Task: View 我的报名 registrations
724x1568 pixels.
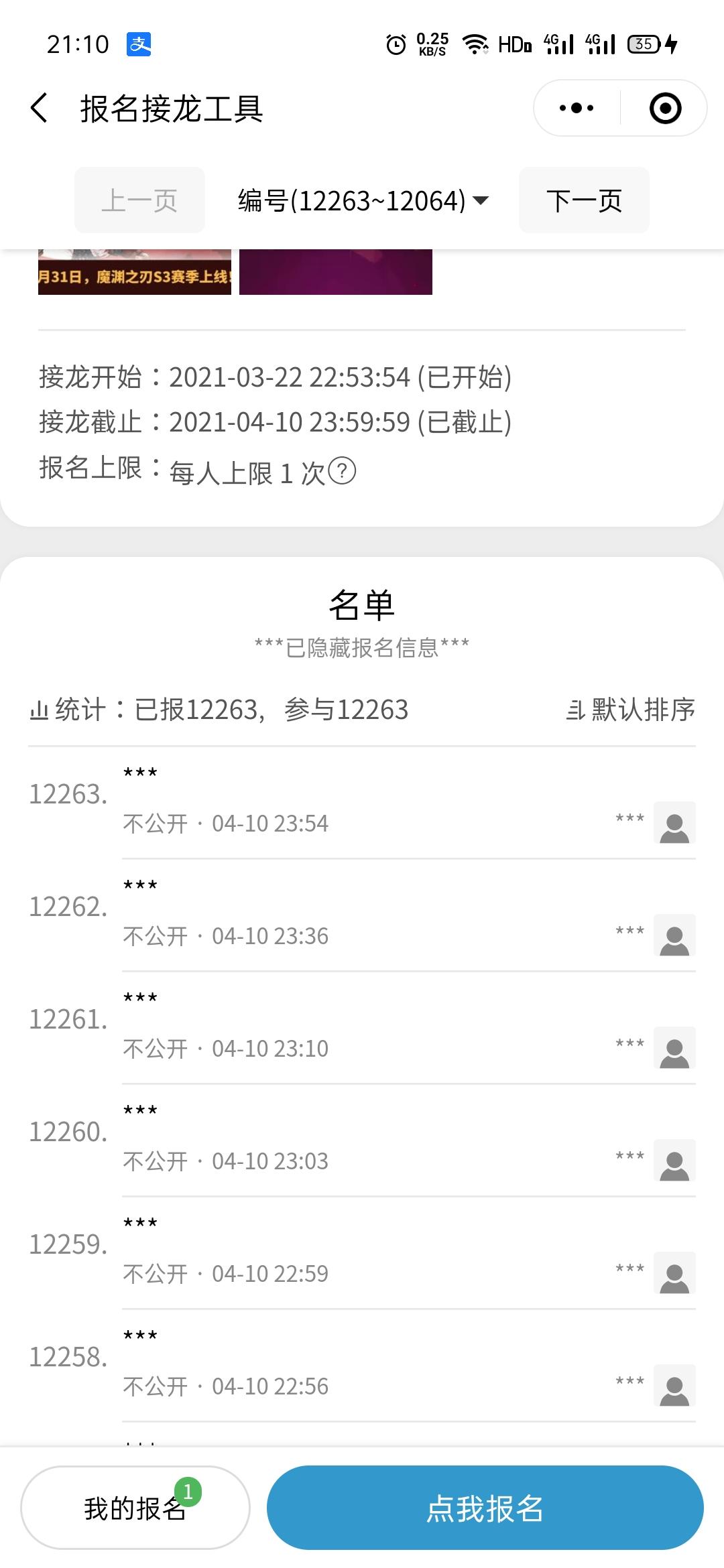Action: point(135,1508)
